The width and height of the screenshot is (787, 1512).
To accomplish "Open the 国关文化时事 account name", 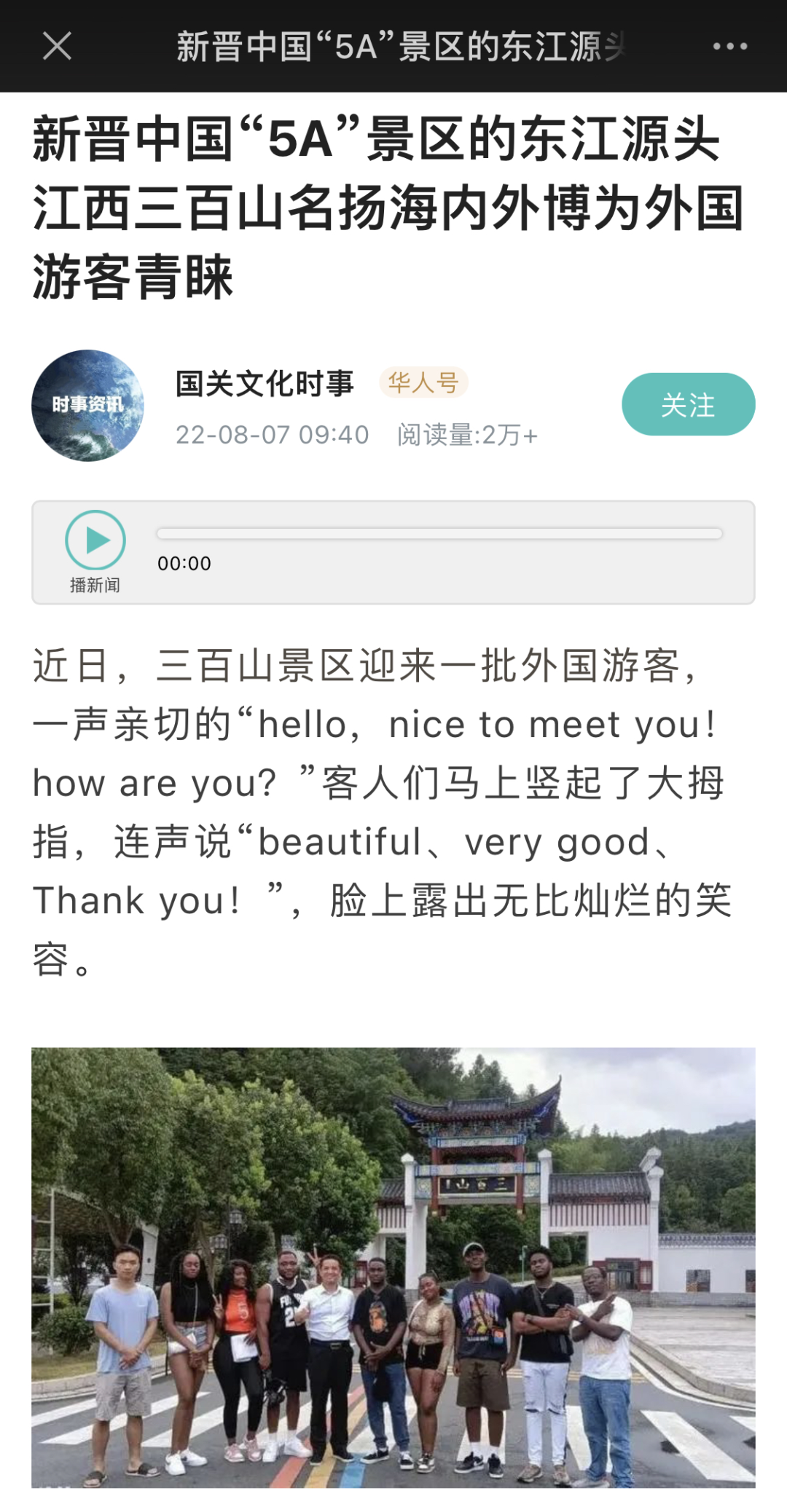I will click(x=265, y=383).
